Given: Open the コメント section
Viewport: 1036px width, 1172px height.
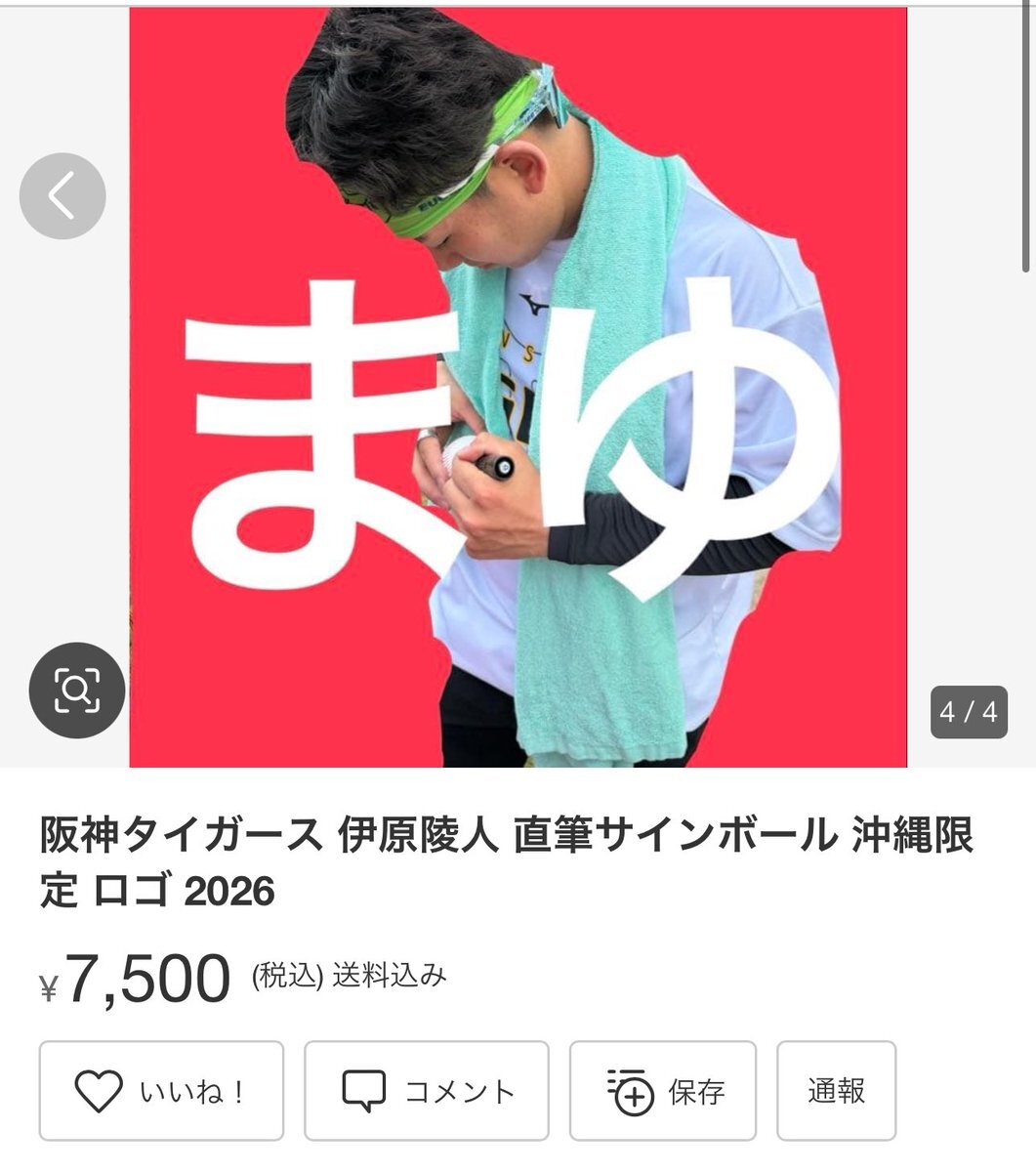Looking at the screenshot, I should [x=427, y=1091].
